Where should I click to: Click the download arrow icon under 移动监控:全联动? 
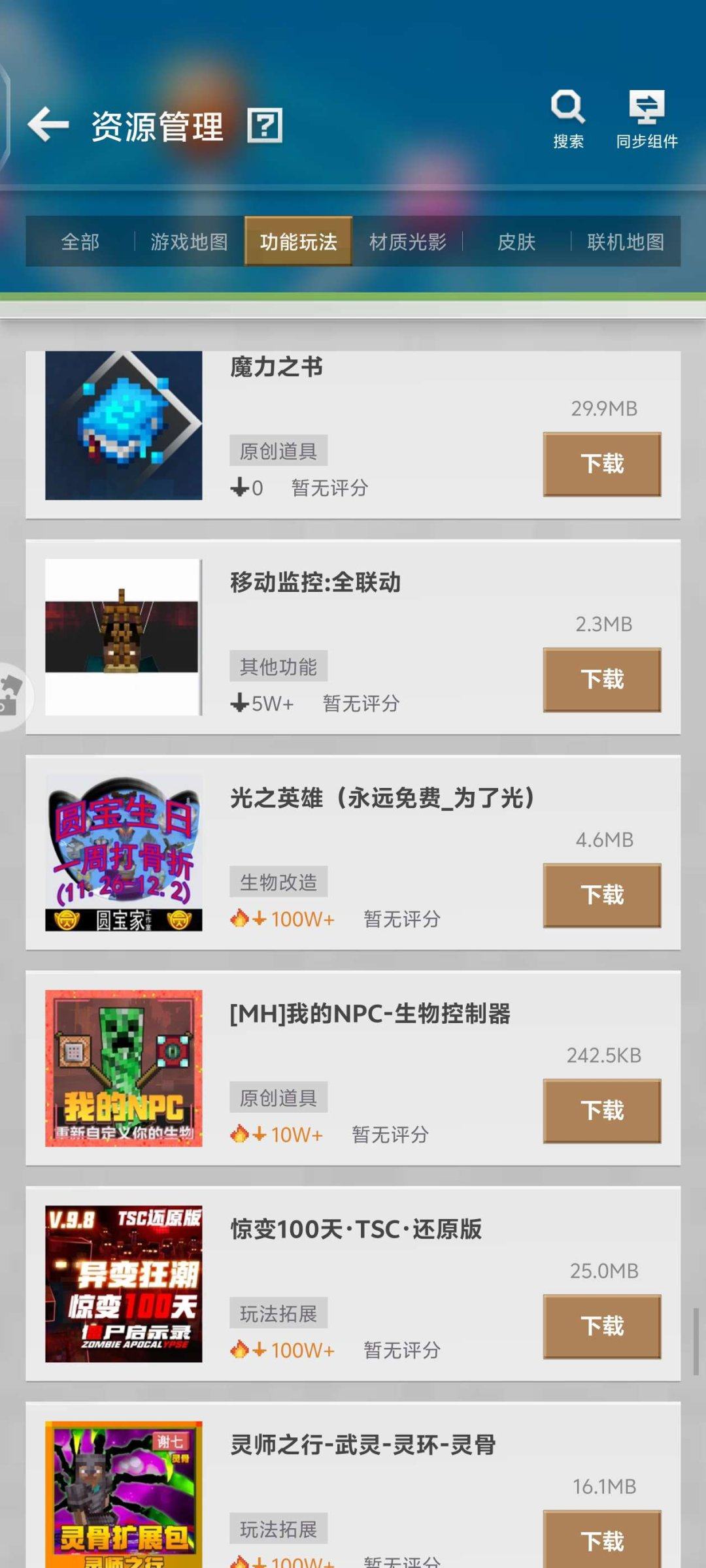coord(239,702)
